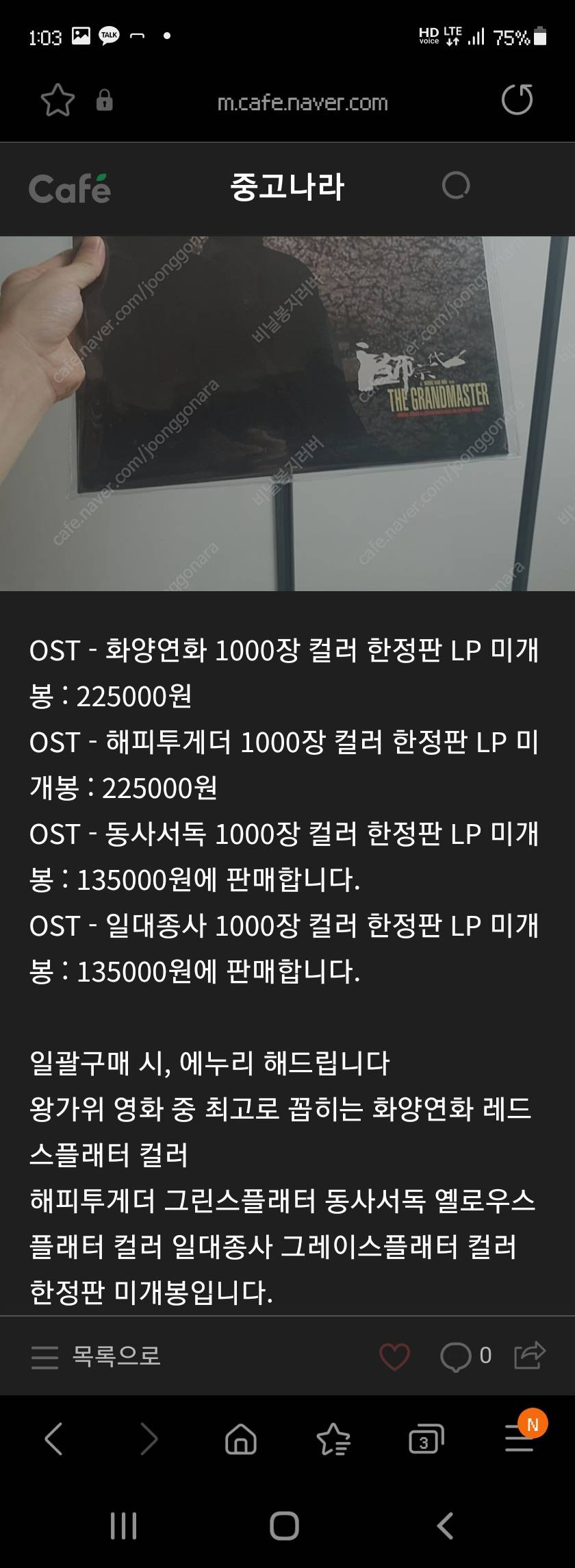Open the browser home page
Screen dimensions: 575x1568
(x=240, y=1439)
